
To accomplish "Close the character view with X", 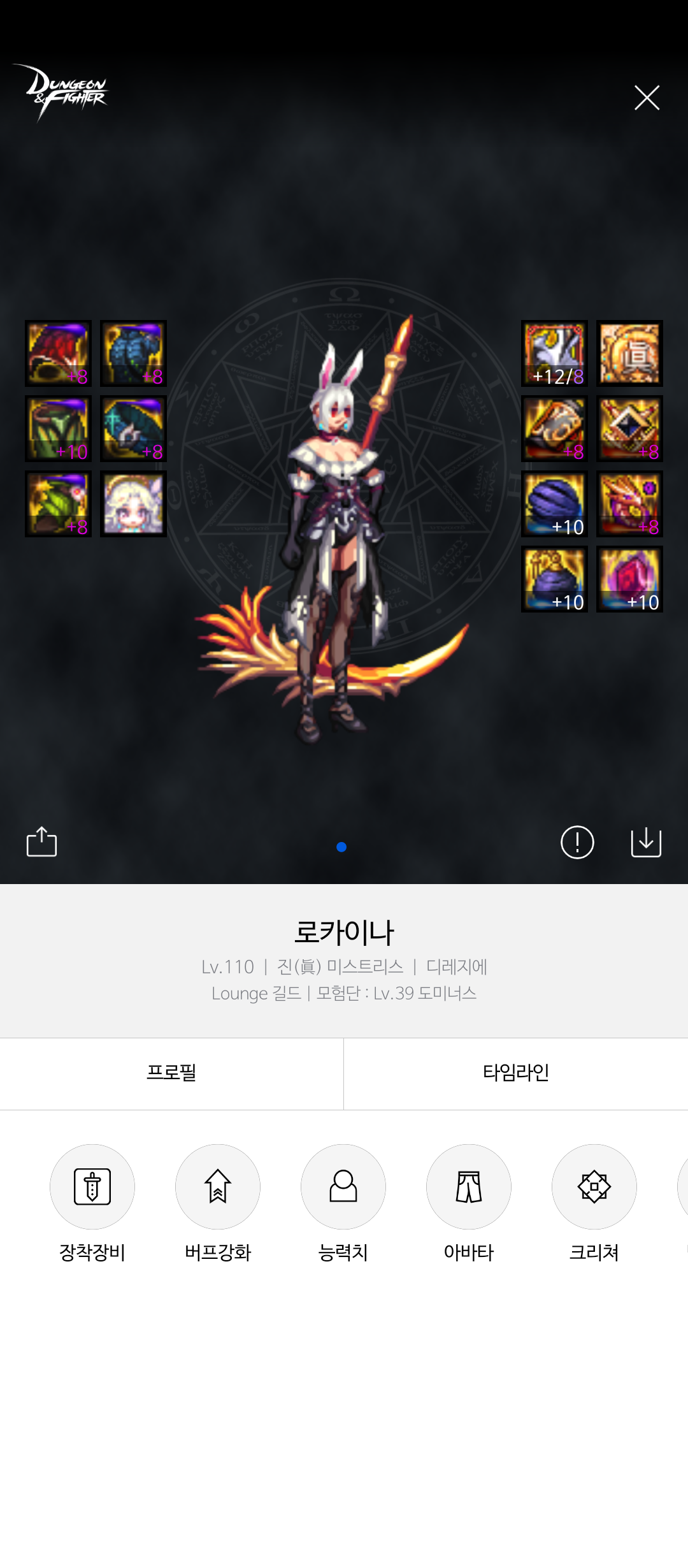I will point(647,98).
